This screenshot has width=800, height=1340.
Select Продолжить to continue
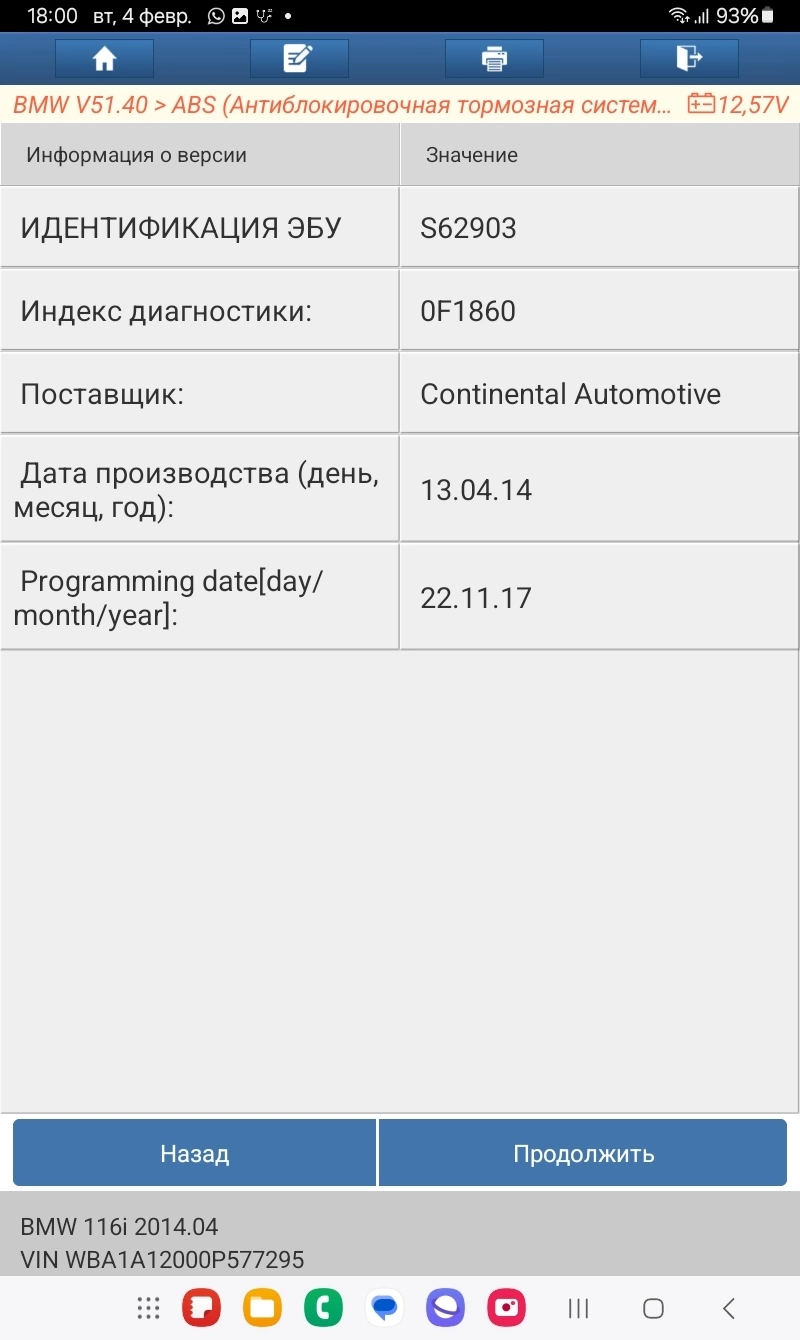[x=583, y=1153]
